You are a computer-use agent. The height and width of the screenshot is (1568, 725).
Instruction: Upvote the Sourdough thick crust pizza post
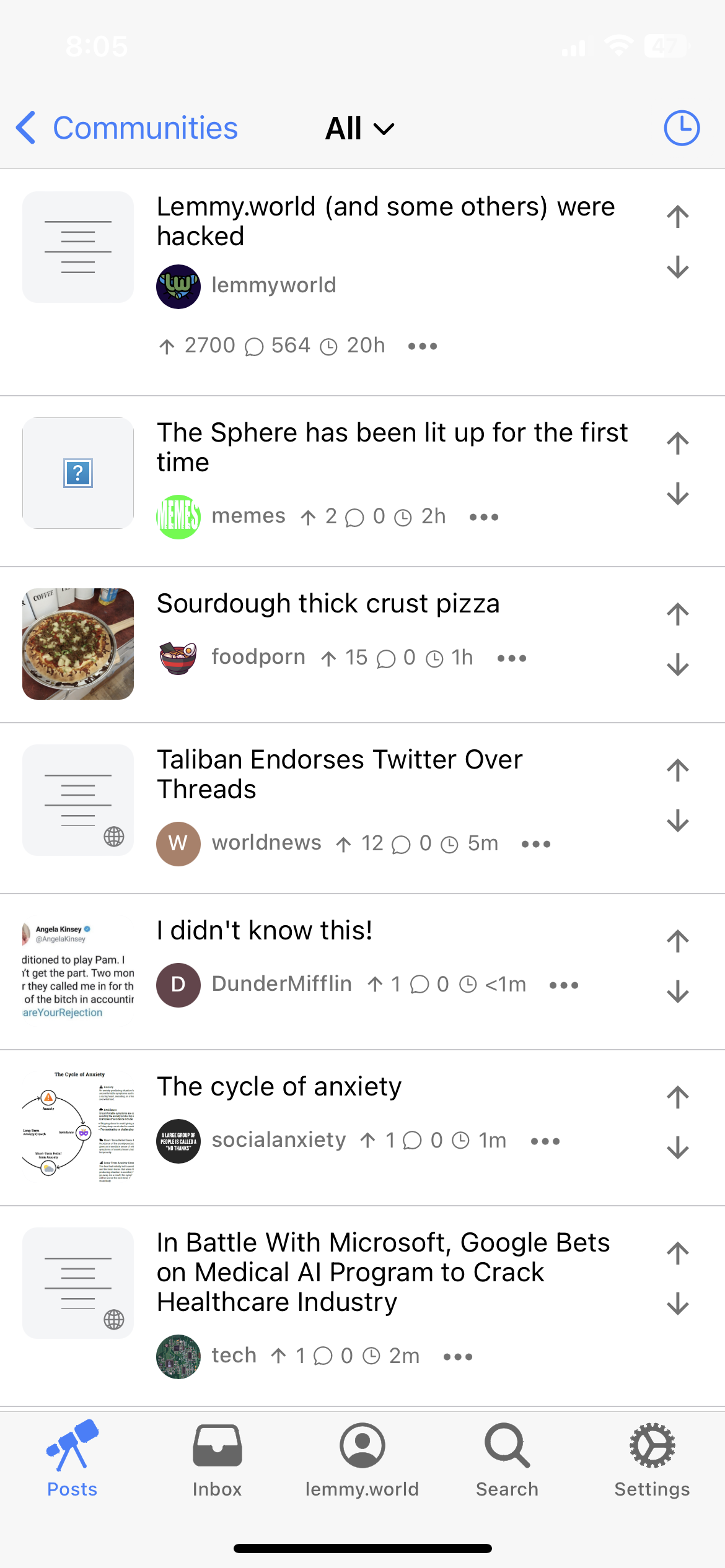point(677,614)
